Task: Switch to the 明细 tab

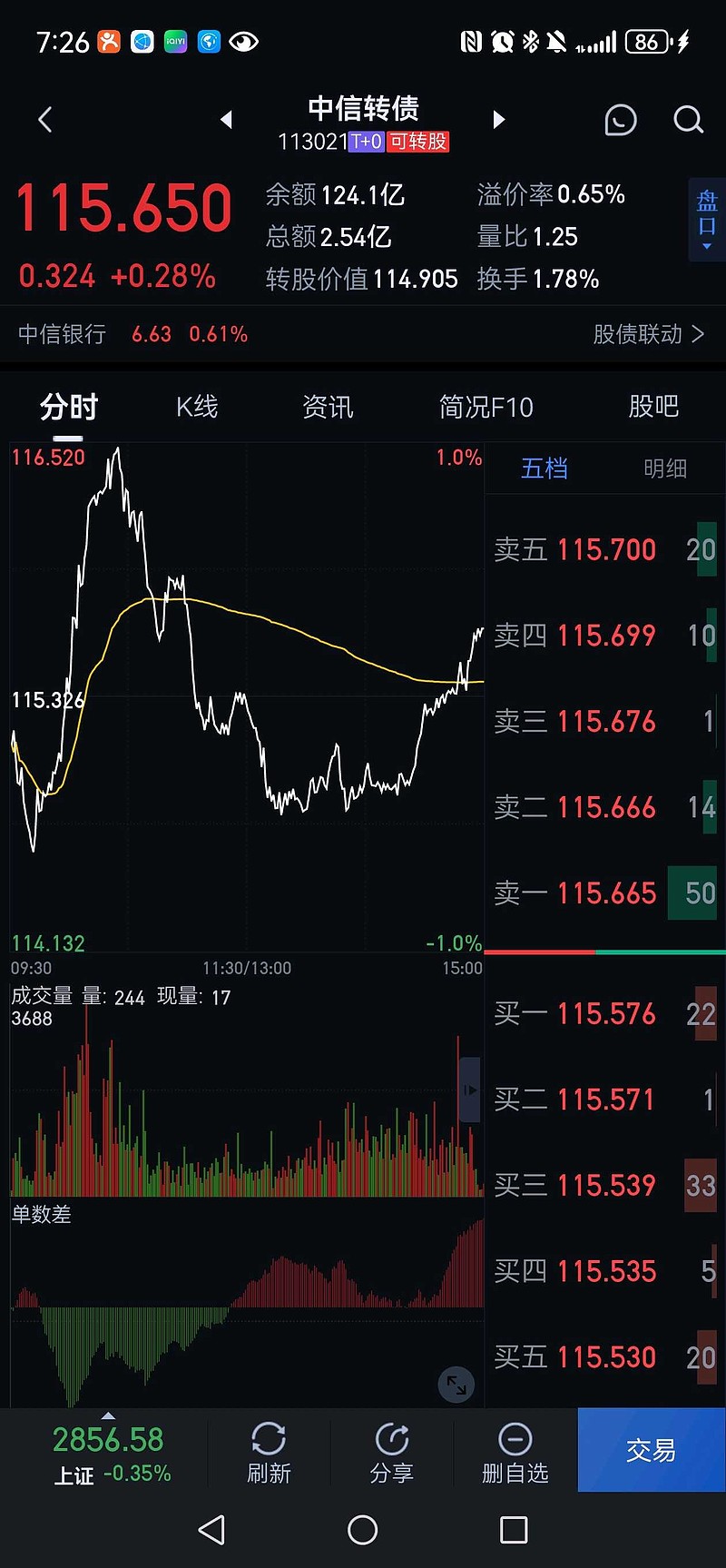Action: (665, 468)
